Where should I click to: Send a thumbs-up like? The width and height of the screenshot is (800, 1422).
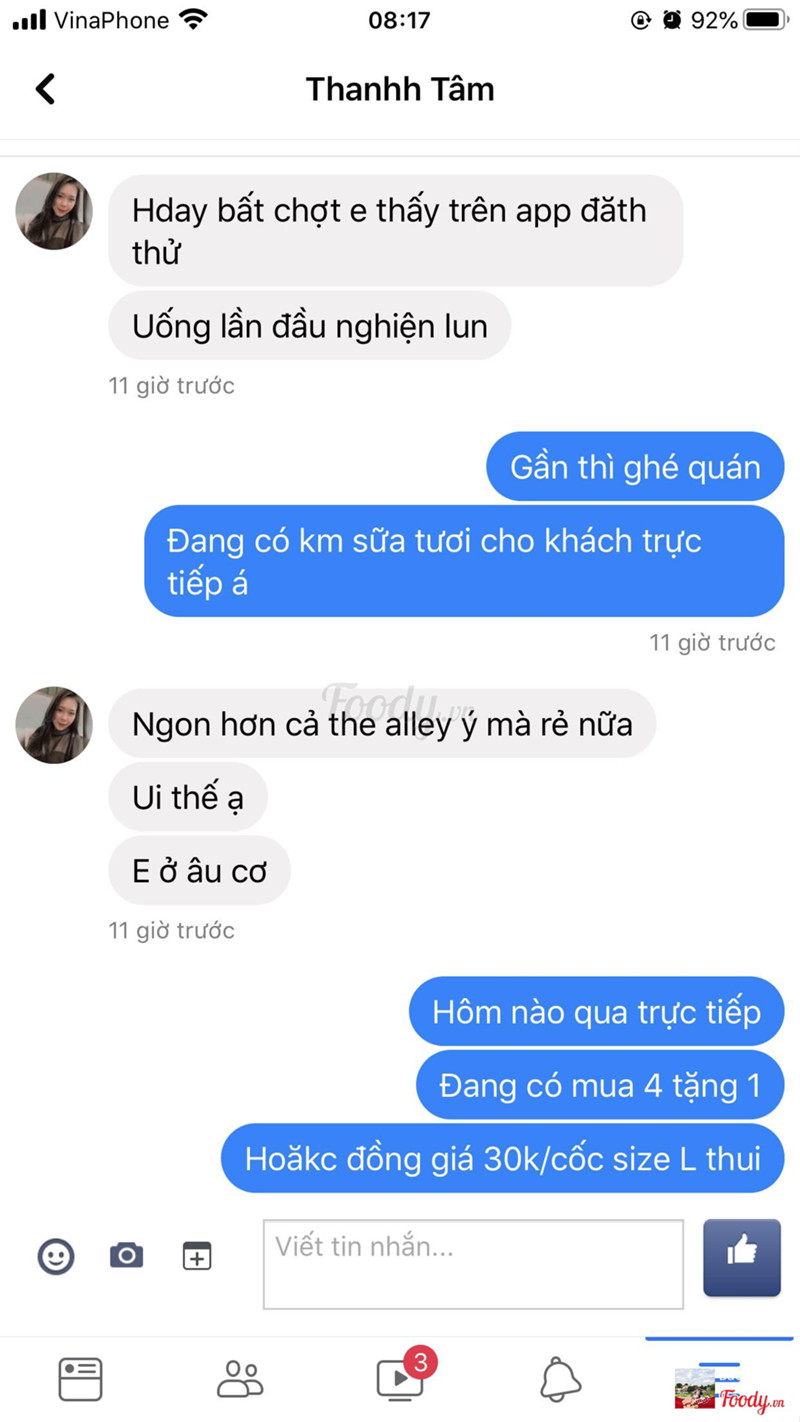tap(741, 1257)
